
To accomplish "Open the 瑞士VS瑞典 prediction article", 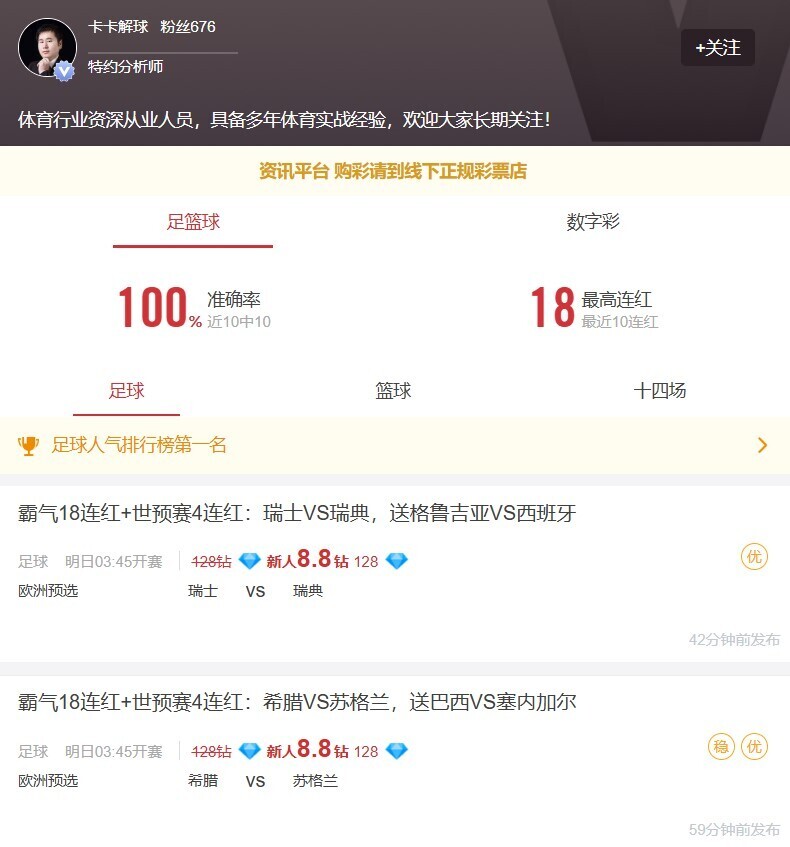I will 297,514.
